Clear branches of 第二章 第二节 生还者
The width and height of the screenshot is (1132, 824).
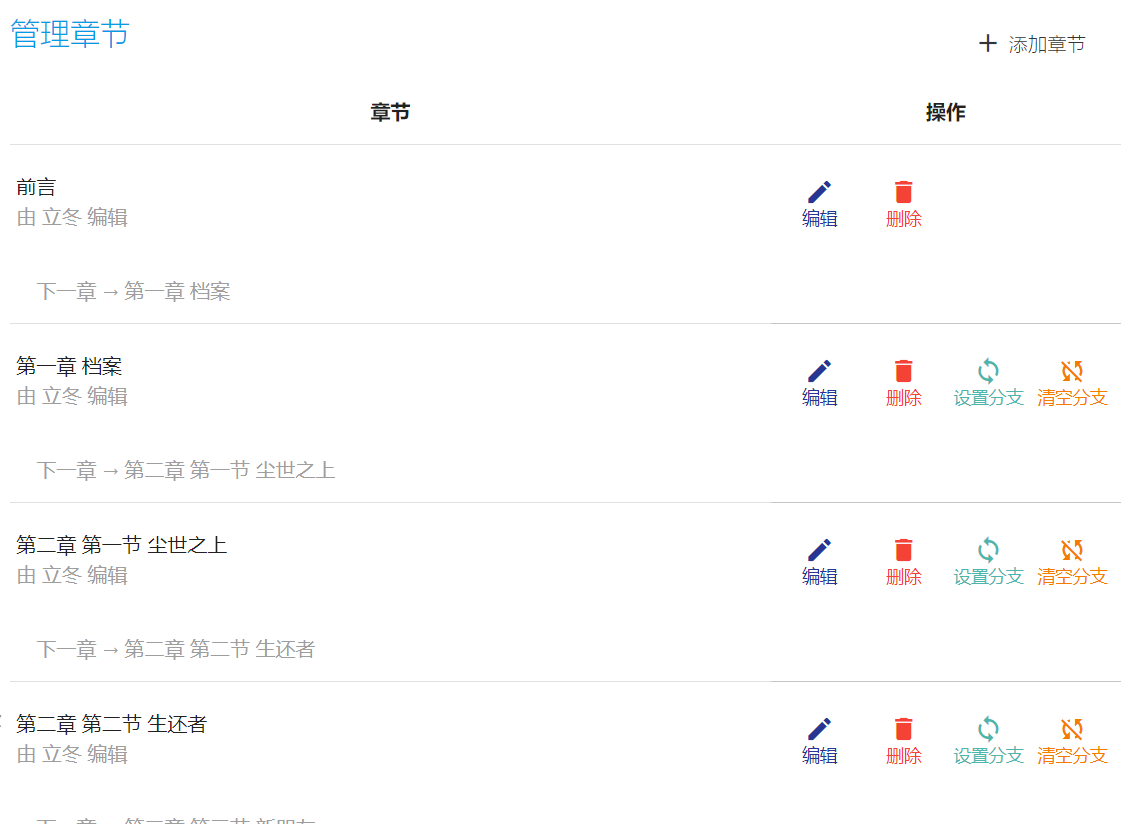click(1072, 740)
